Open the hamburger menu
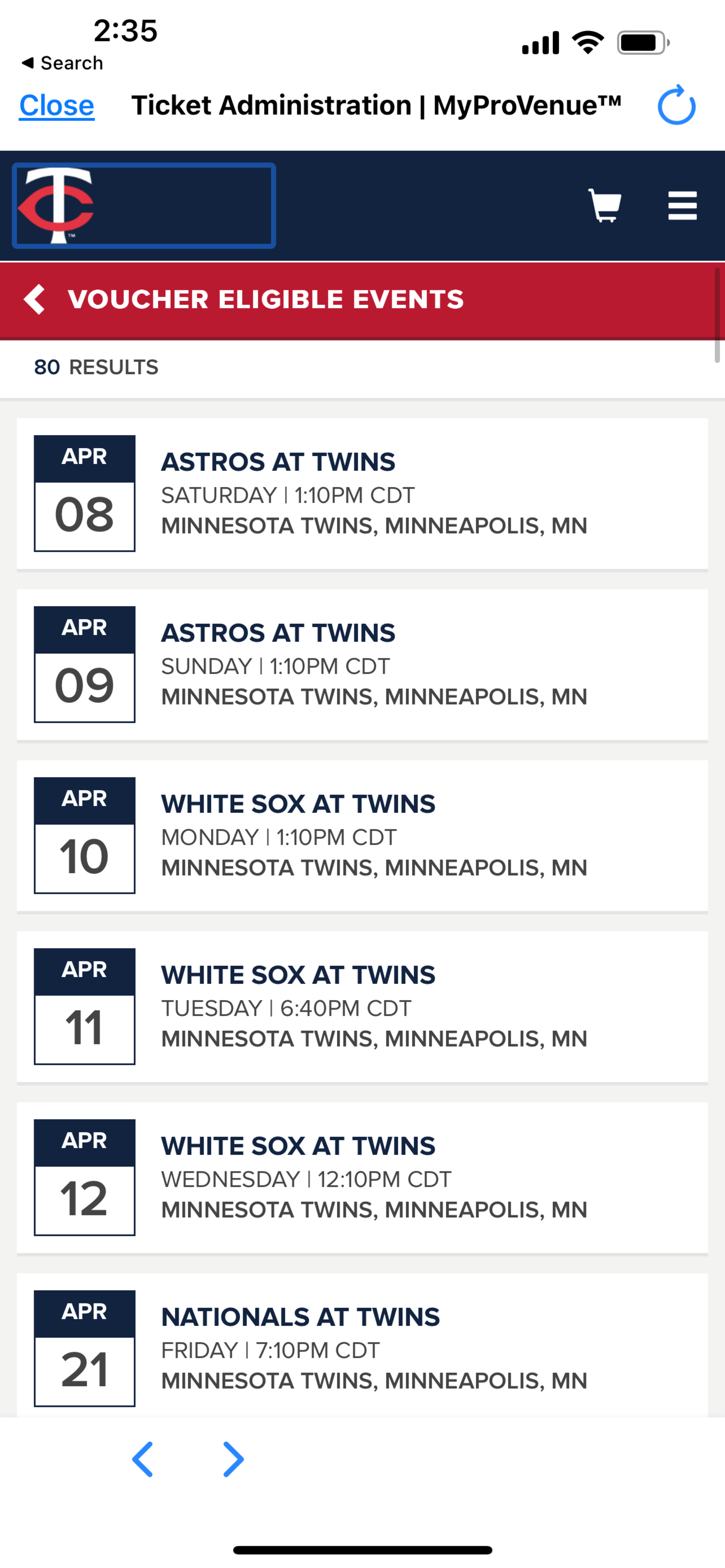 682,206
